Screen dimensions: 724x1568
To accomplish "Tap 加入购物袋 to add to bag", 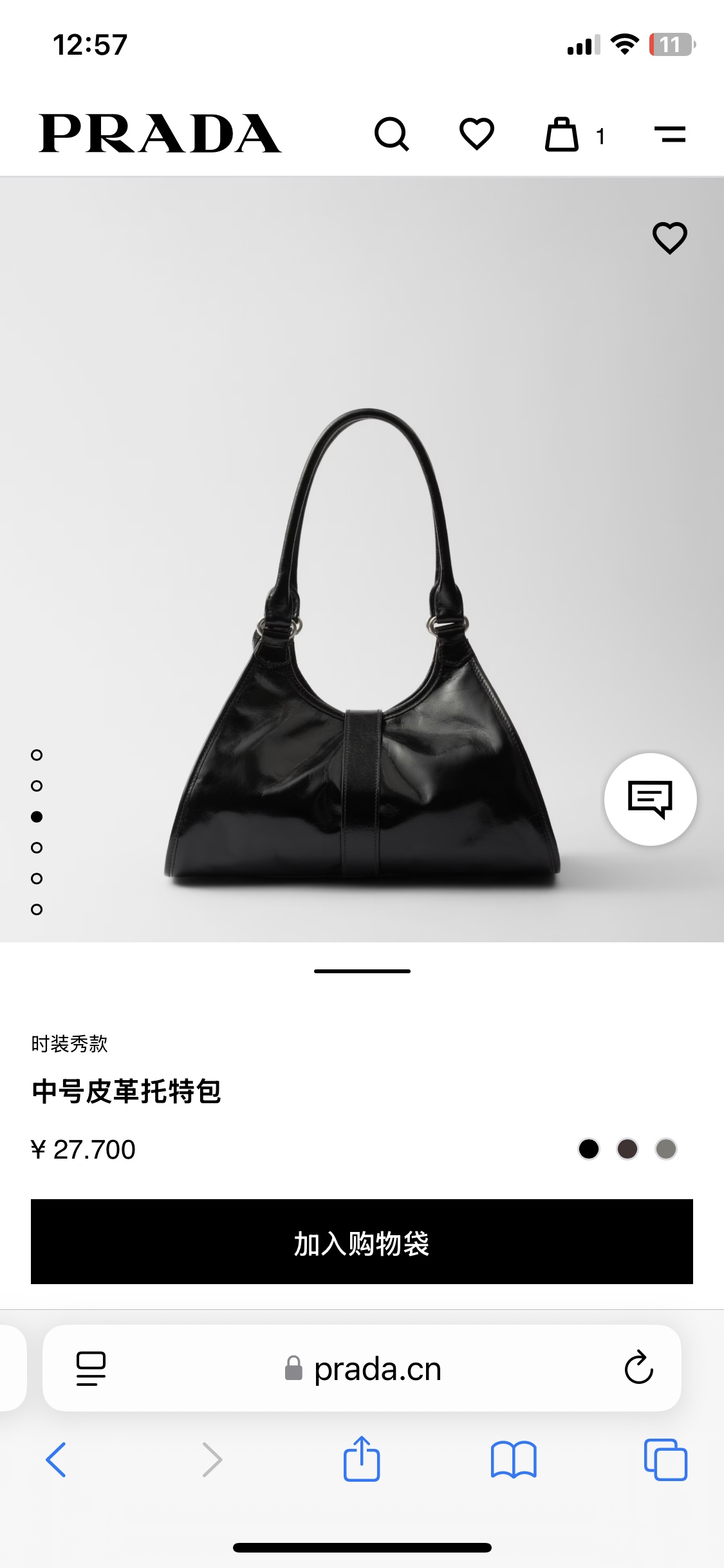I will coord(362,1242).
